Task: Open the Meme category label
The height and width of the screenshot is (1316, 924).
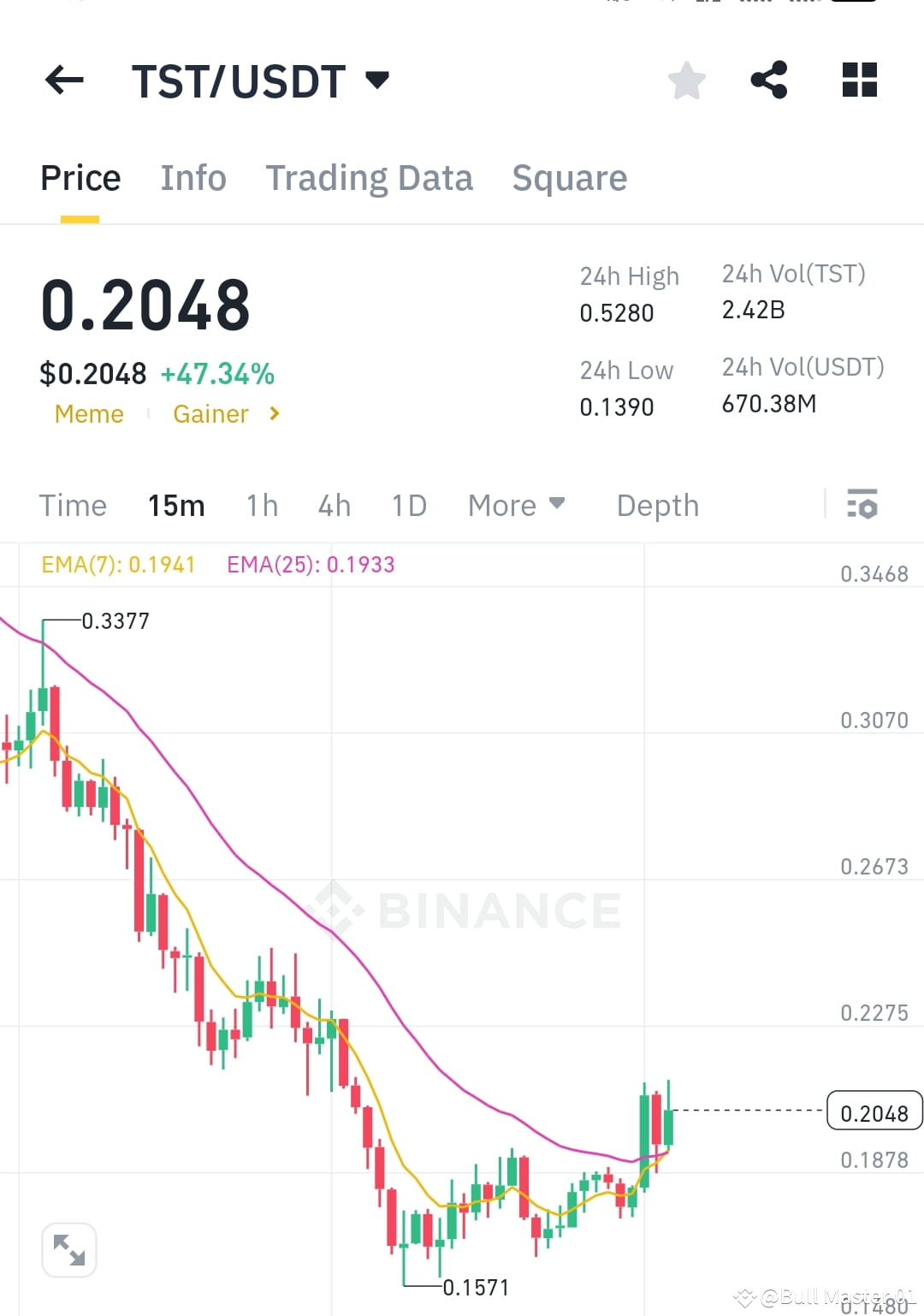Action: click(89, 413)
